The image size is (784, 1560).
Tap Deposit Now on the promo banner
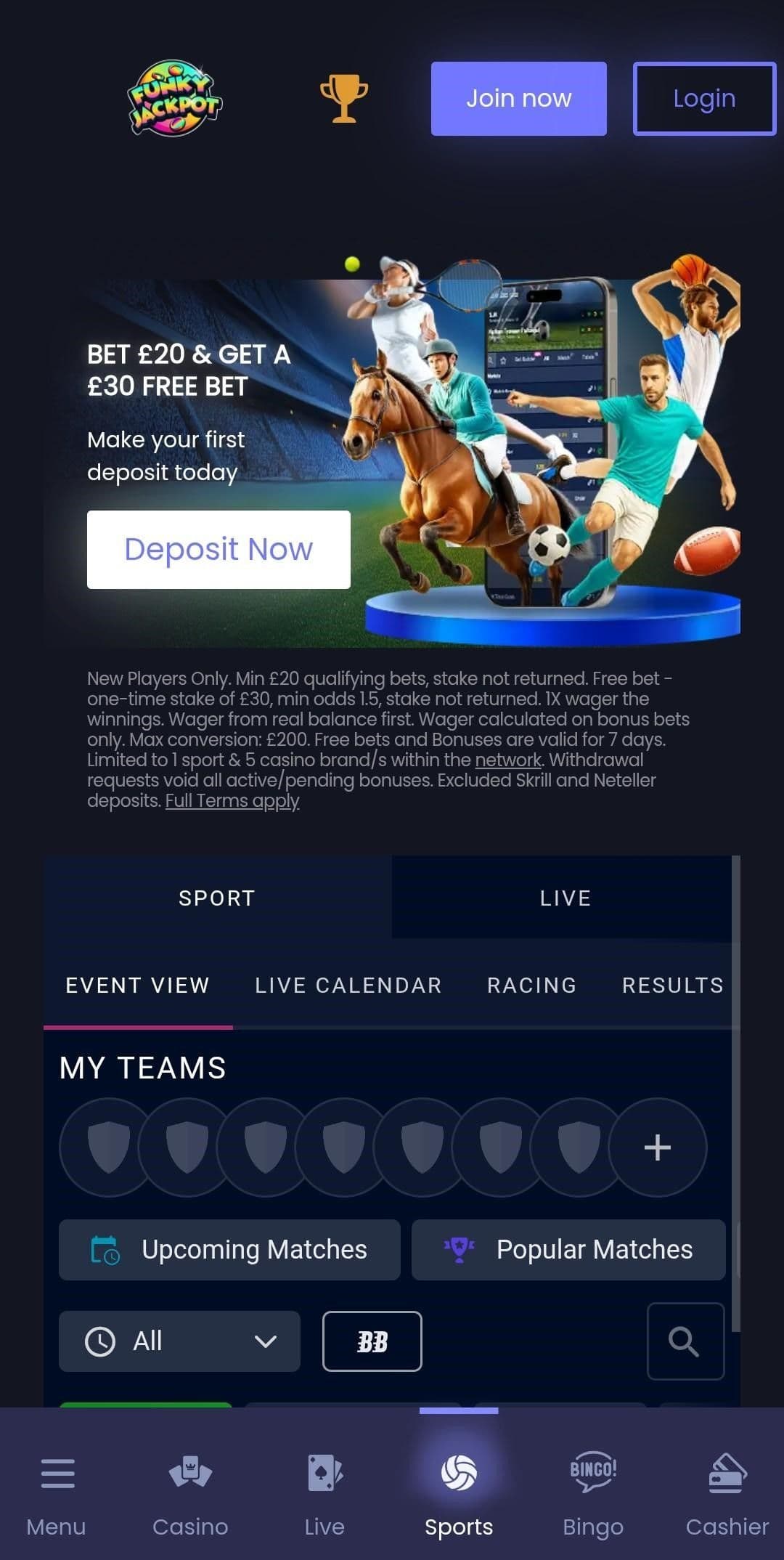point(219,550)
